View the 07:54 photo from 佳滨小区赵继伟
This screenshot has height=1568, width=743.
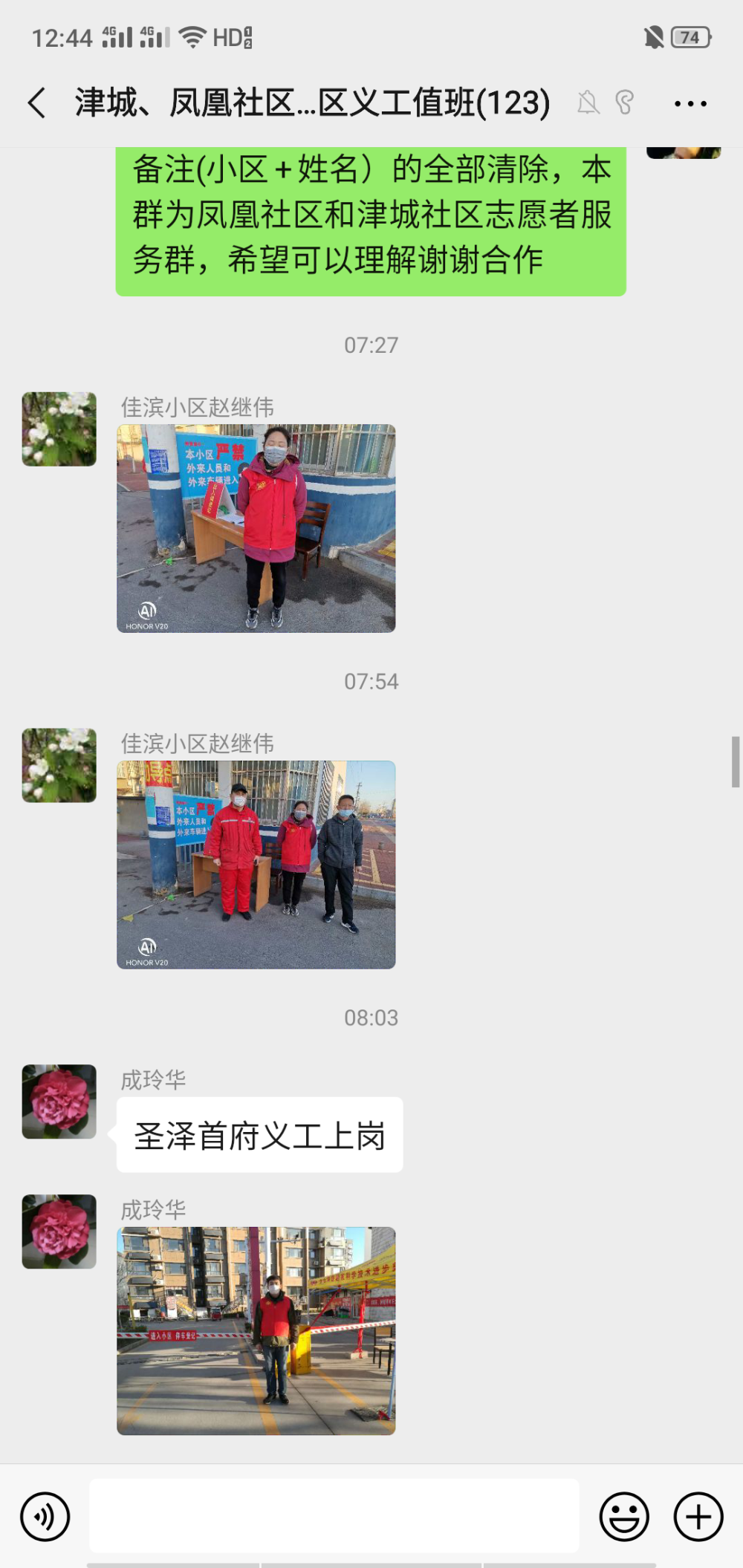pos(256,865)
